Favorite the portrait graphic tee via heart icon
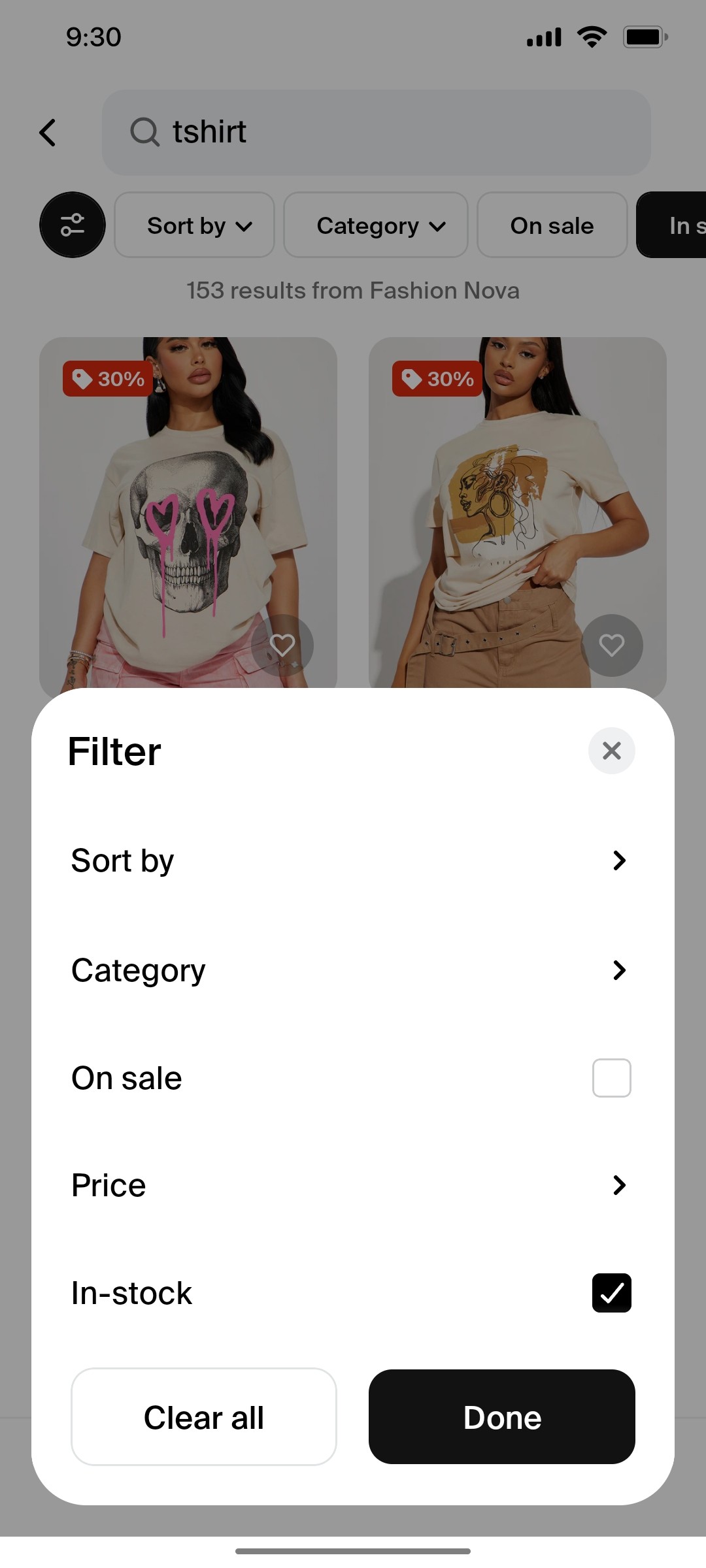Viewport: 706px width, 1568px height. pyautogui.click(x=612, y=645)
